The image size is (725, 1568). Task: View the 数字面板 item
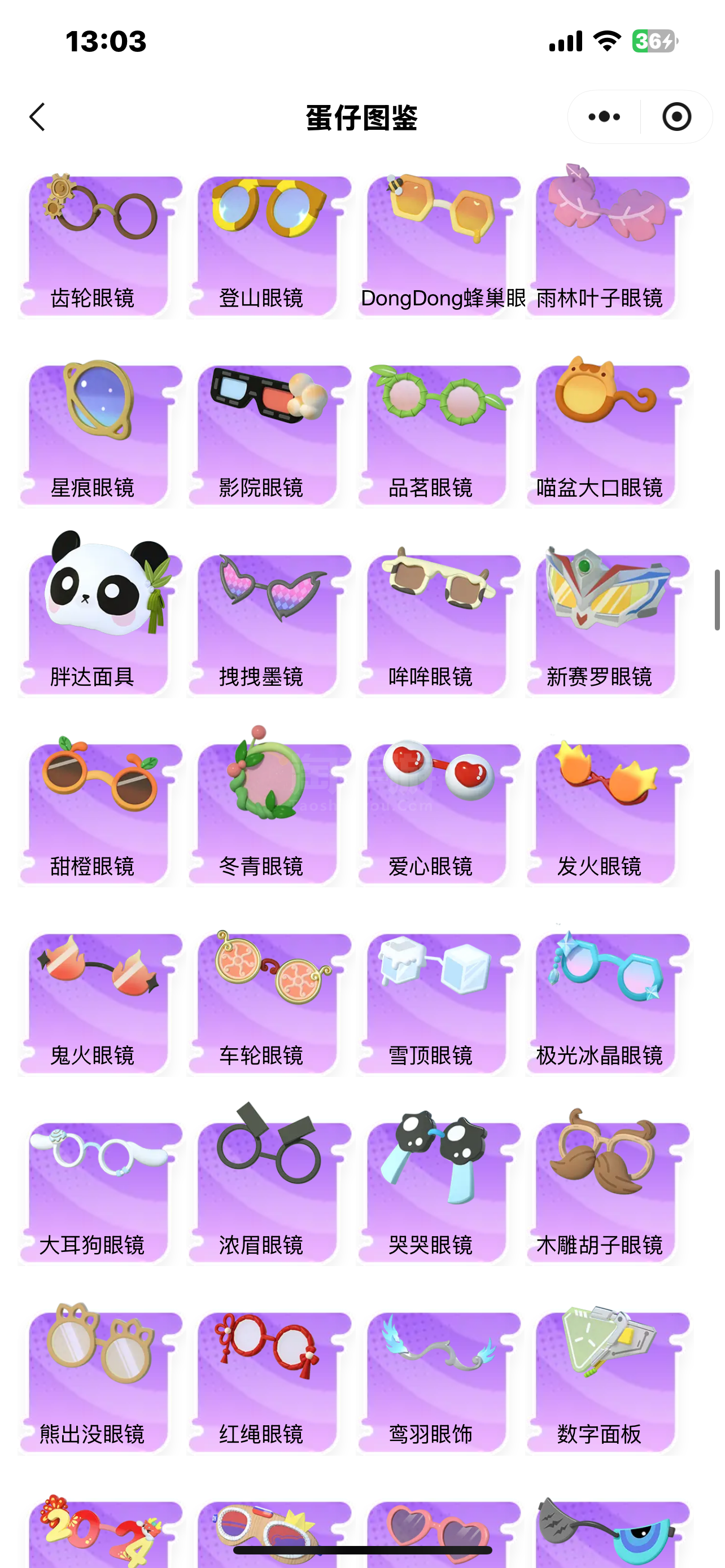[x=606, y=1382]
